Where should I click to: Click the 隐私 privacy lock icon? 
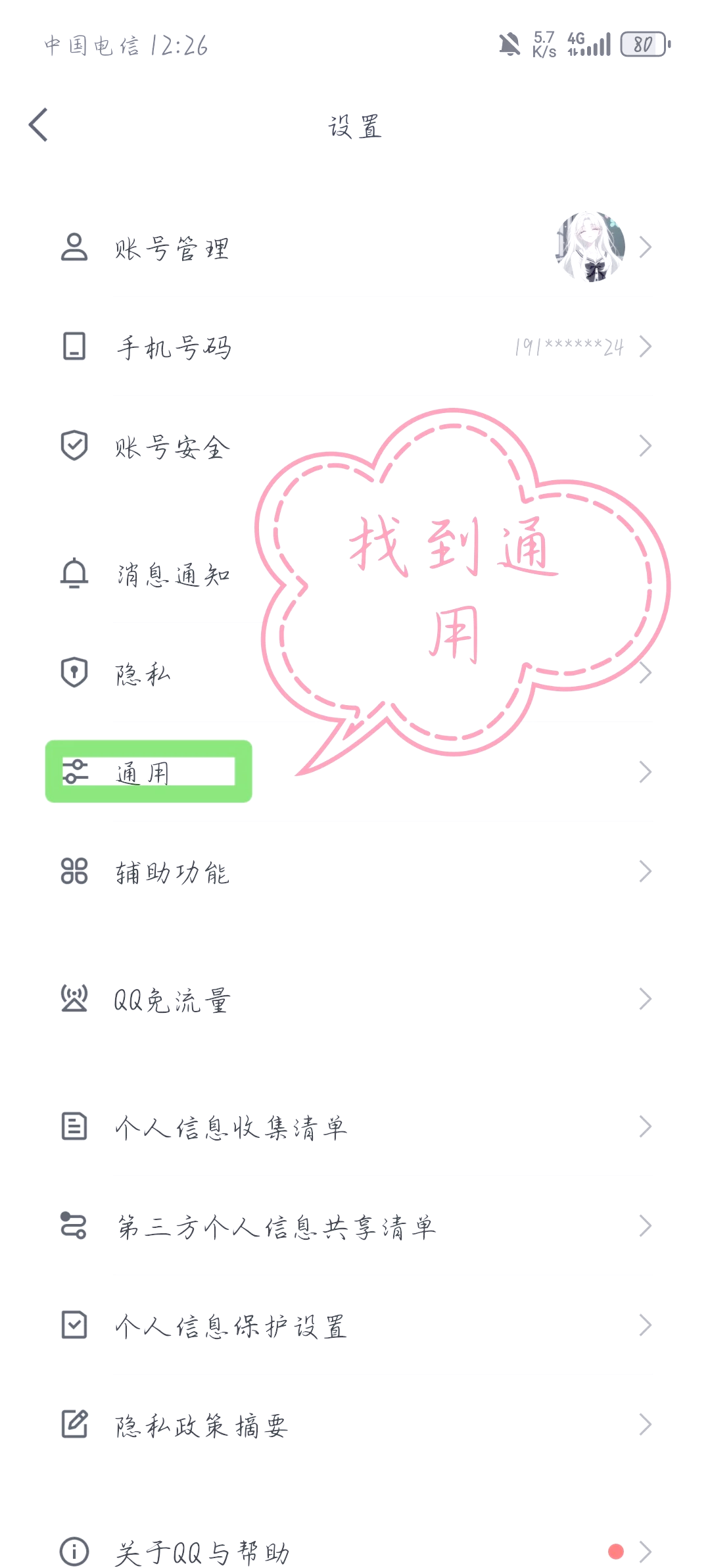pyautogui.click(x=74, y=672)
